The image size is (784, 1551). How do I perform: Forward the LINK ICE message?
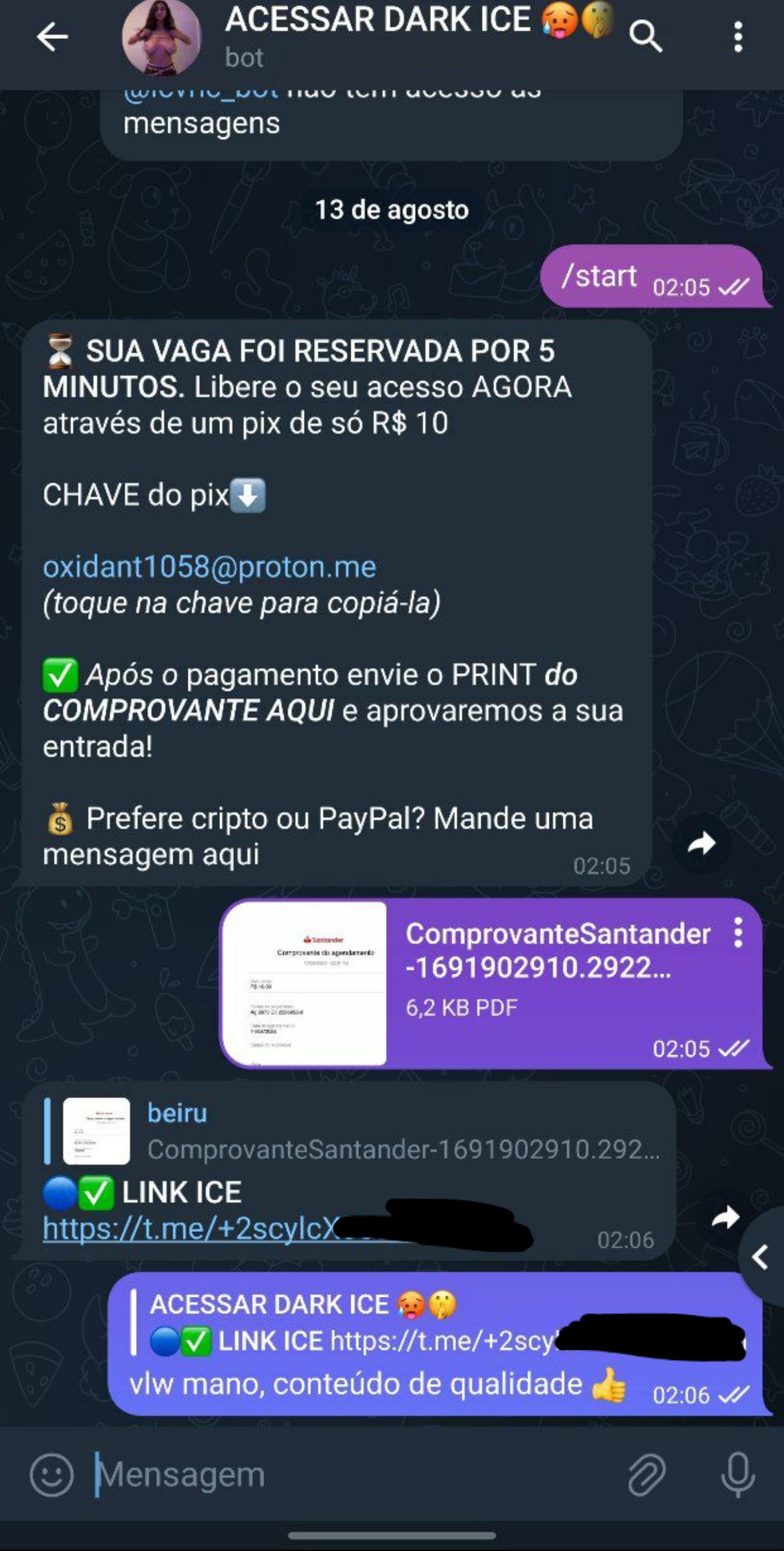pos(726,1217)
